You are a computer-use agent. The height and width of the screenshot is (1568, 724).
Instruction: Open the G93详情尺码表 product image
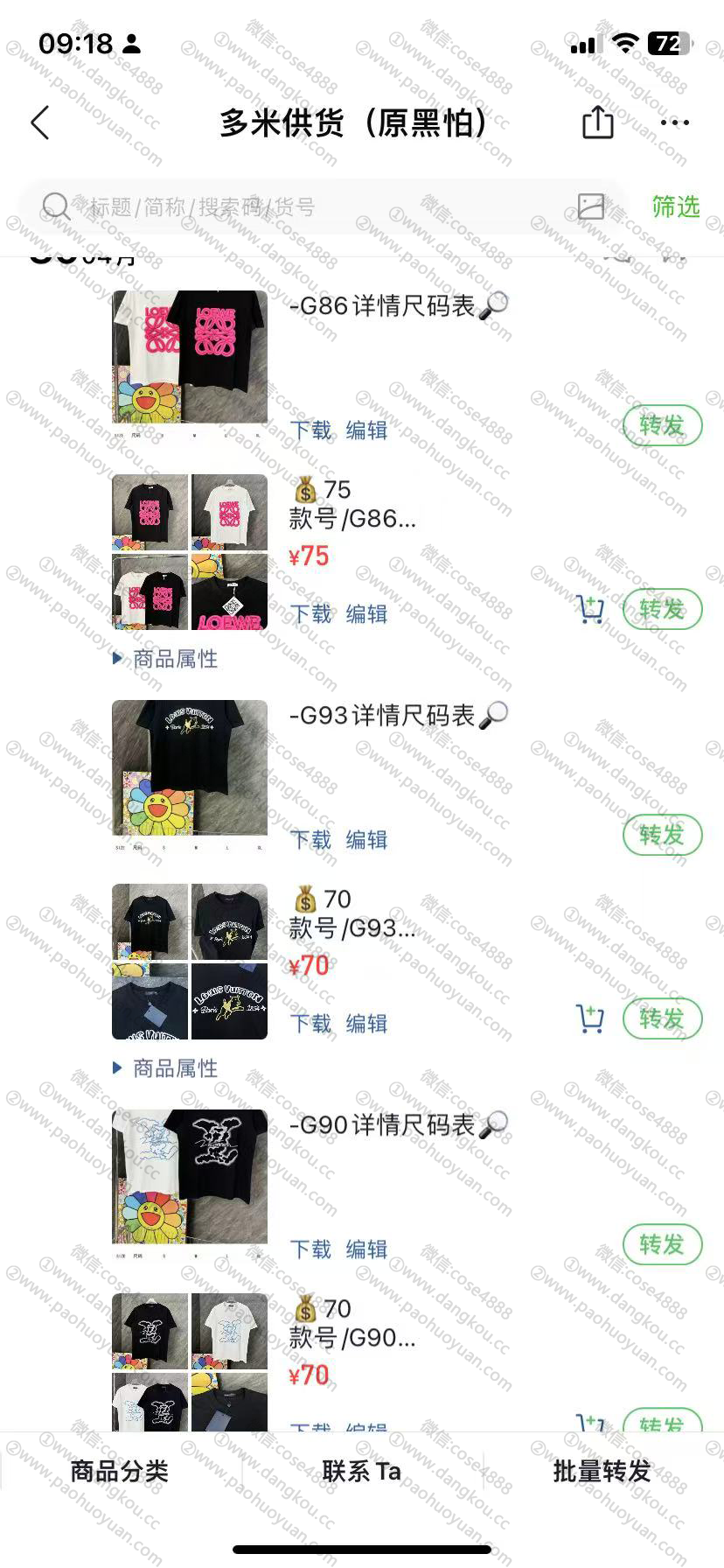pyautogui.click(x=190, y=777)
